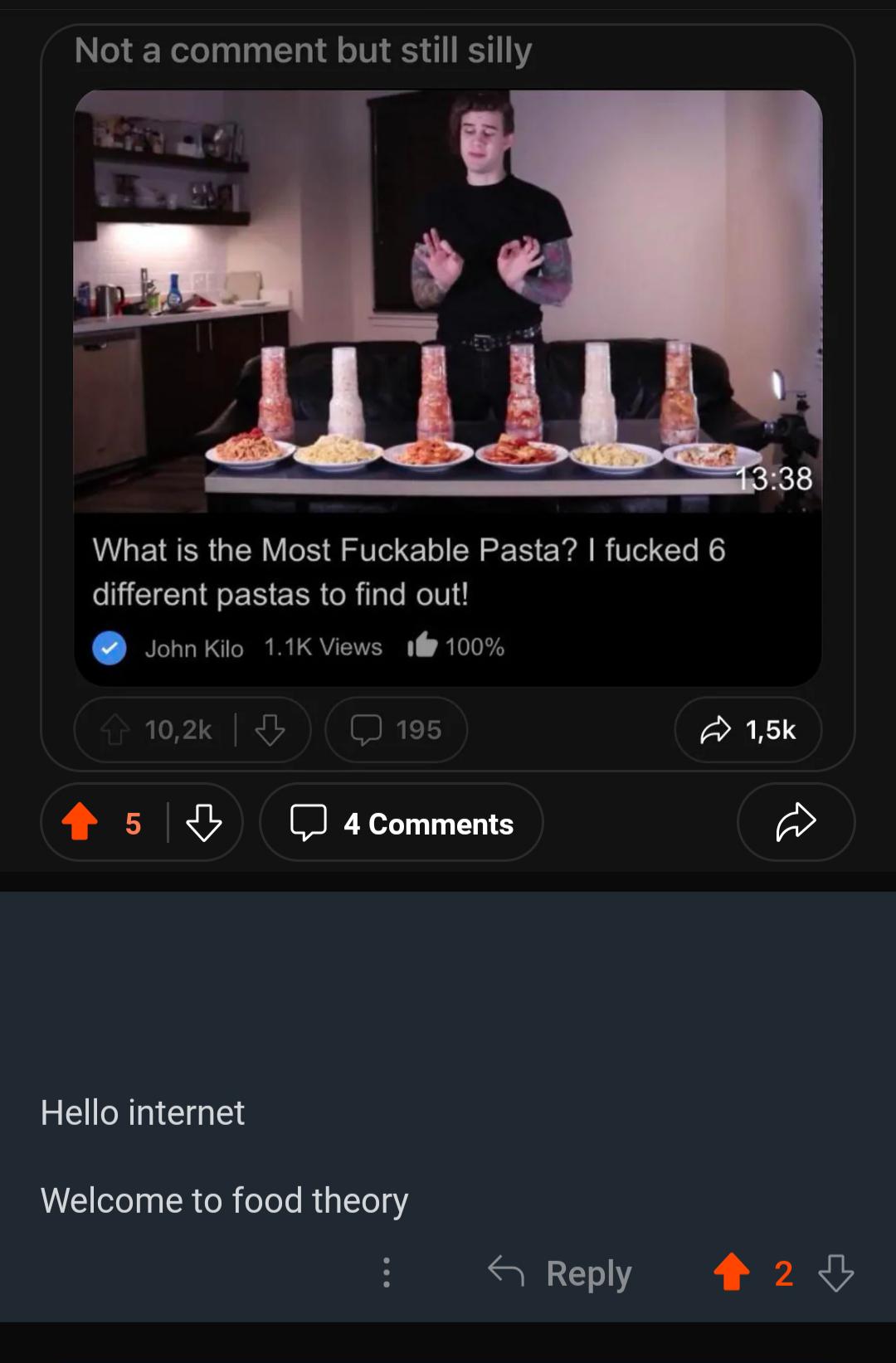Downvote the main post
896x1363 pixels.
pos(204,822)
